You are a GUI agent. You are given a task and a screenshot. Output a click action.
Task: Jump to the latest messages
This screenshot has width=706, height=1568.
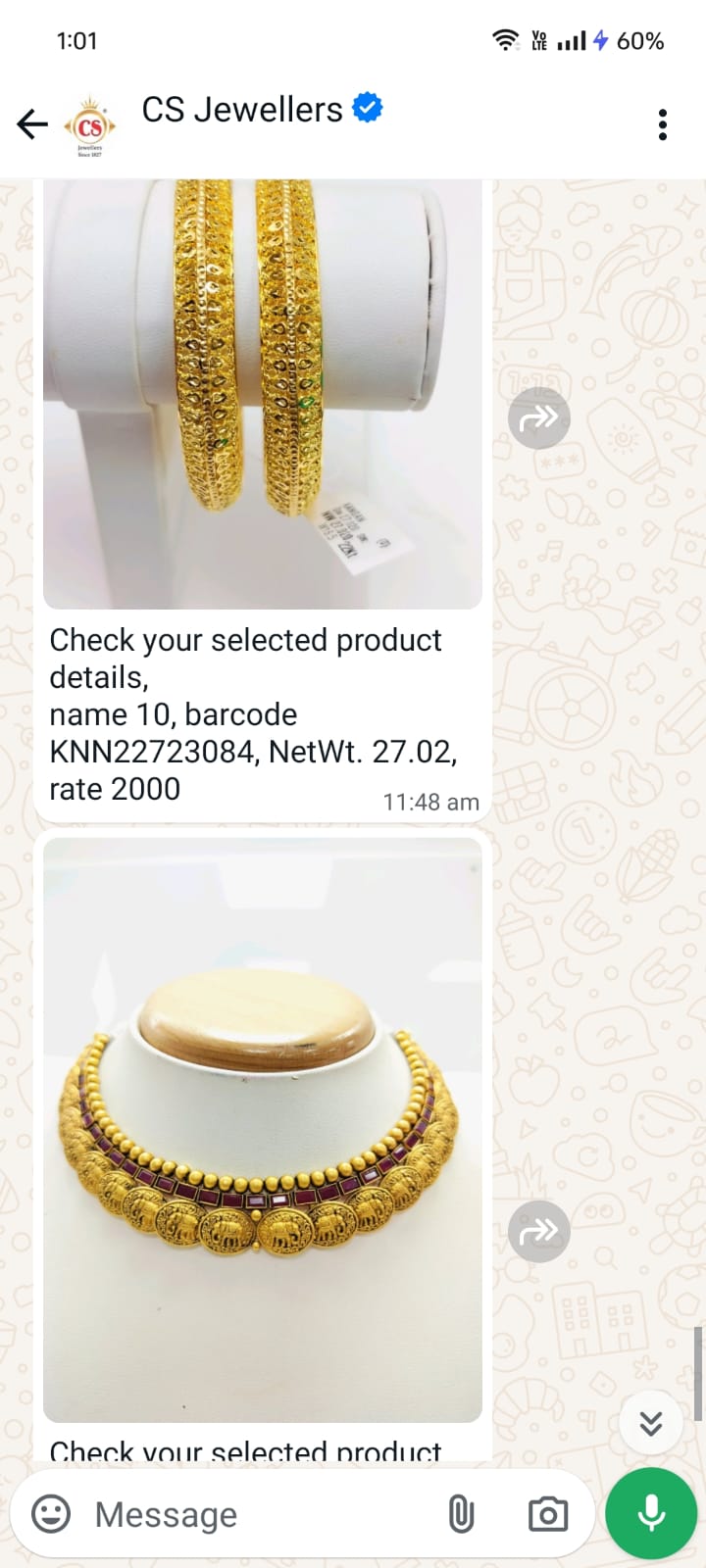[651, 1422]
